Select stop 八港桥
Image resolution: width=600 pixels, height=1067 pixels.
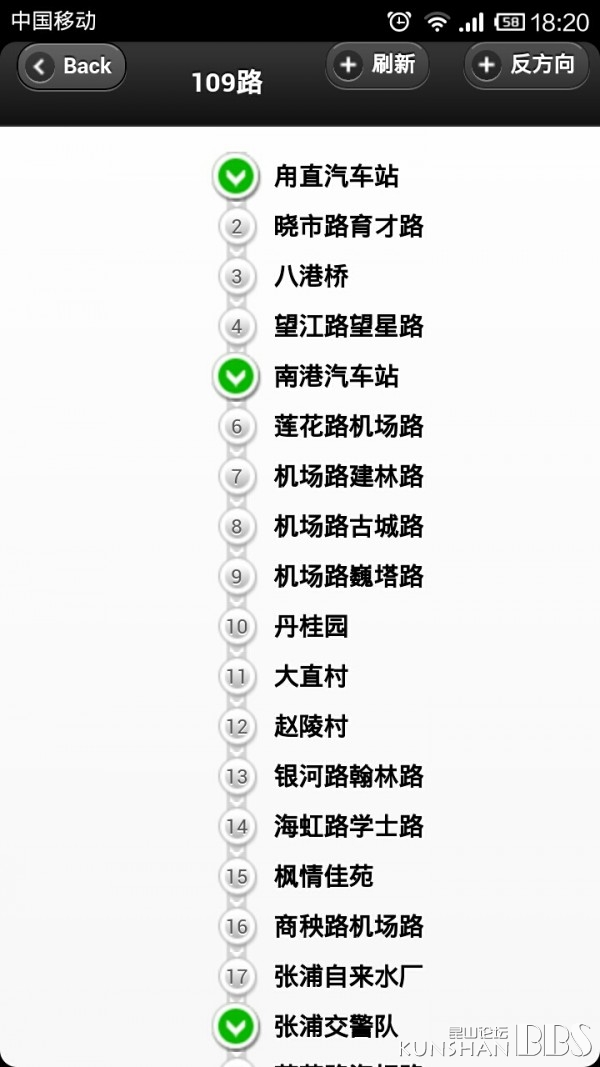(311, 276)
